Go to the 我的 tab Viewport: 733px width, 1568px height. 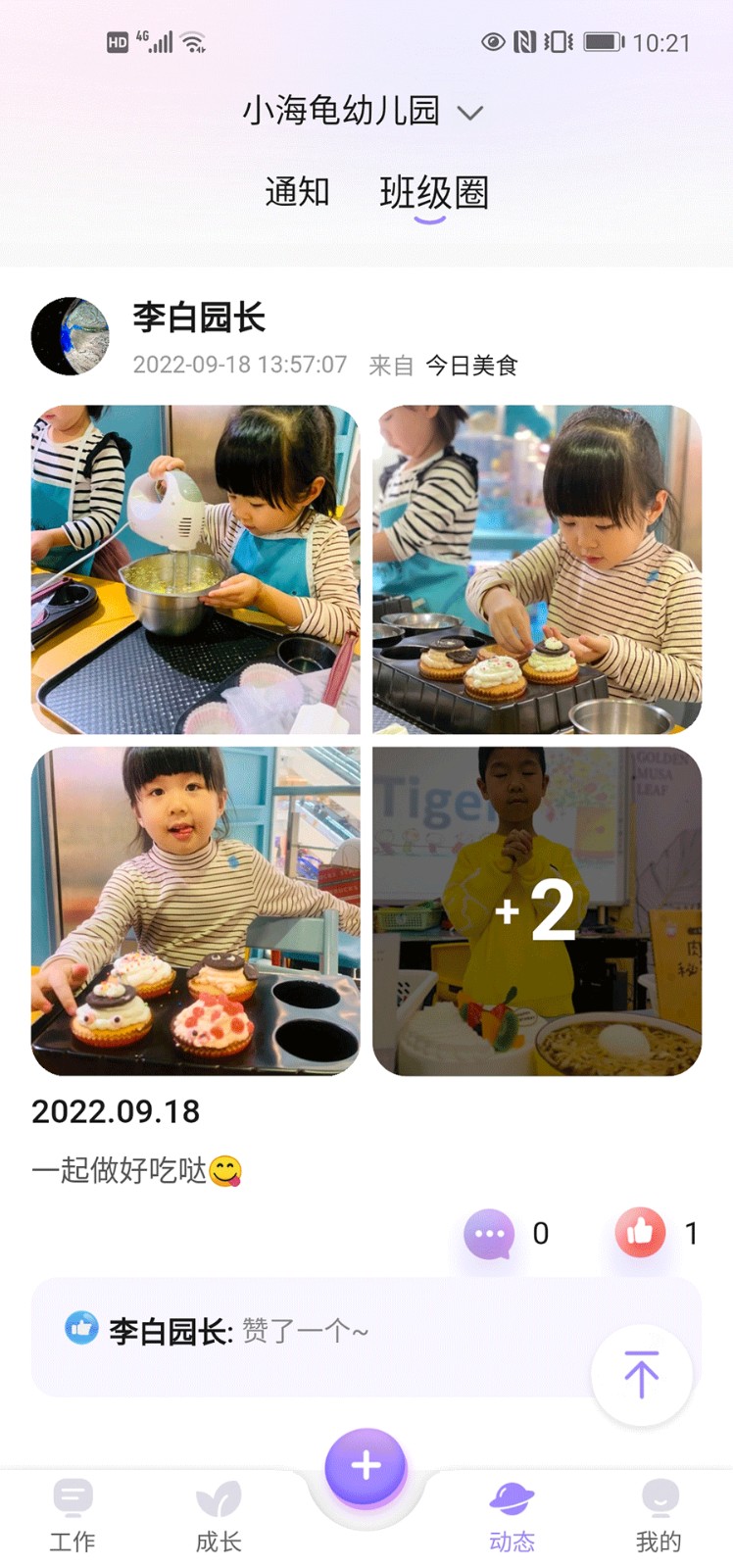(x=659, y=1515)
